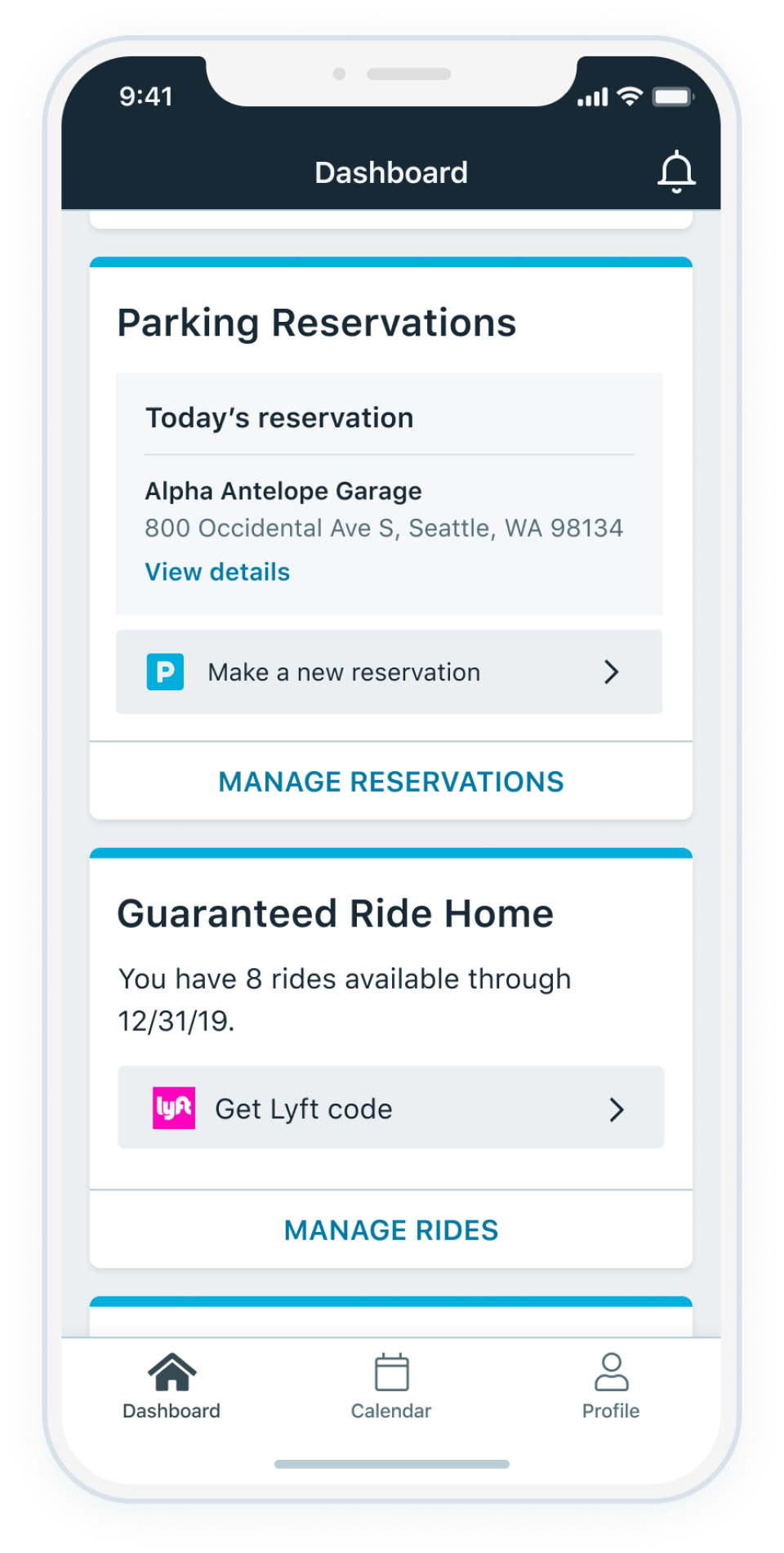Tap MANAGE RIDES
This screenshot has width=784, height=1553.
point(390,1229)
